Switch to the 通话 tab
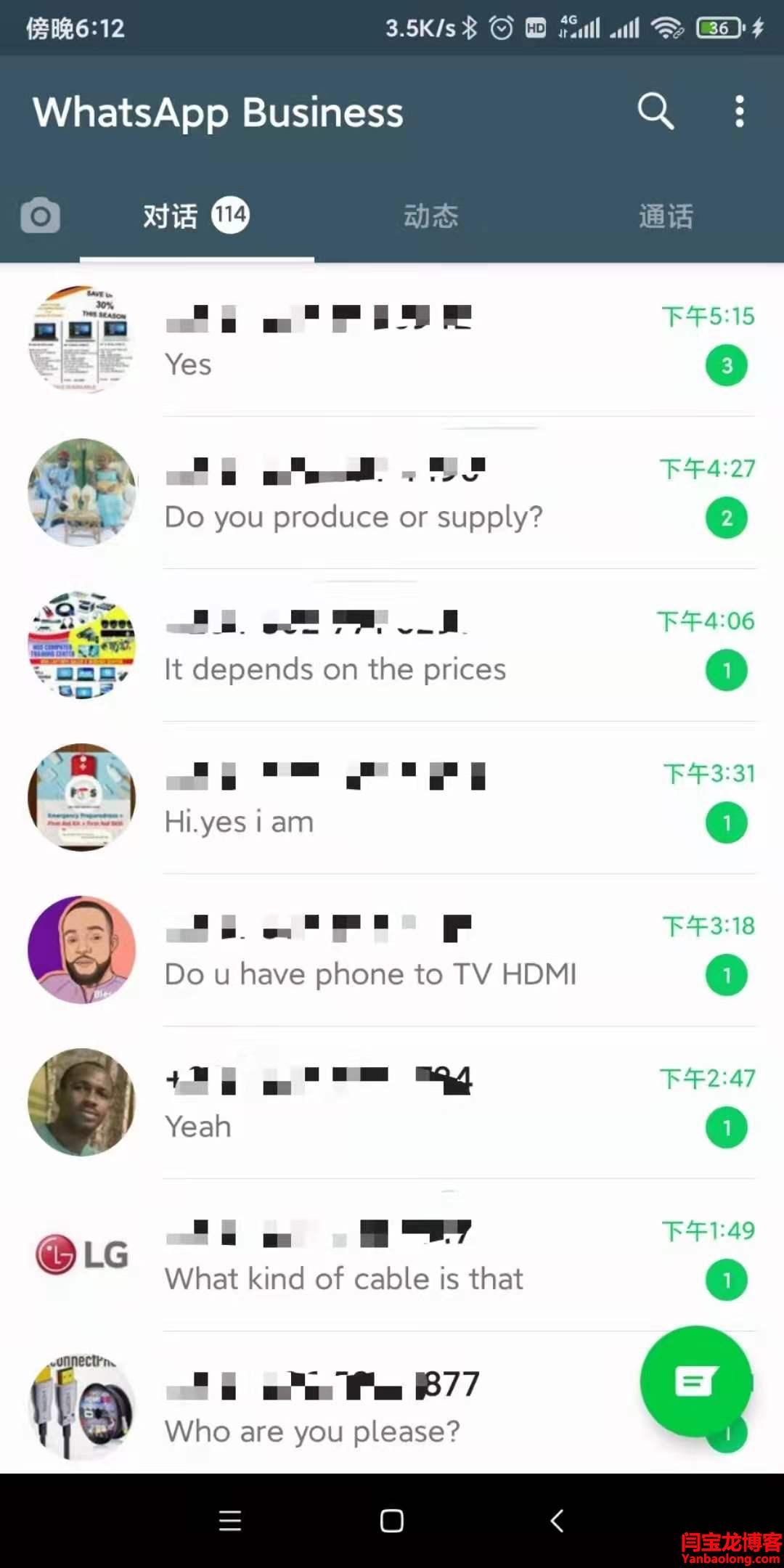This screenshot has height=1568, width=784. (x=666, y=216)
